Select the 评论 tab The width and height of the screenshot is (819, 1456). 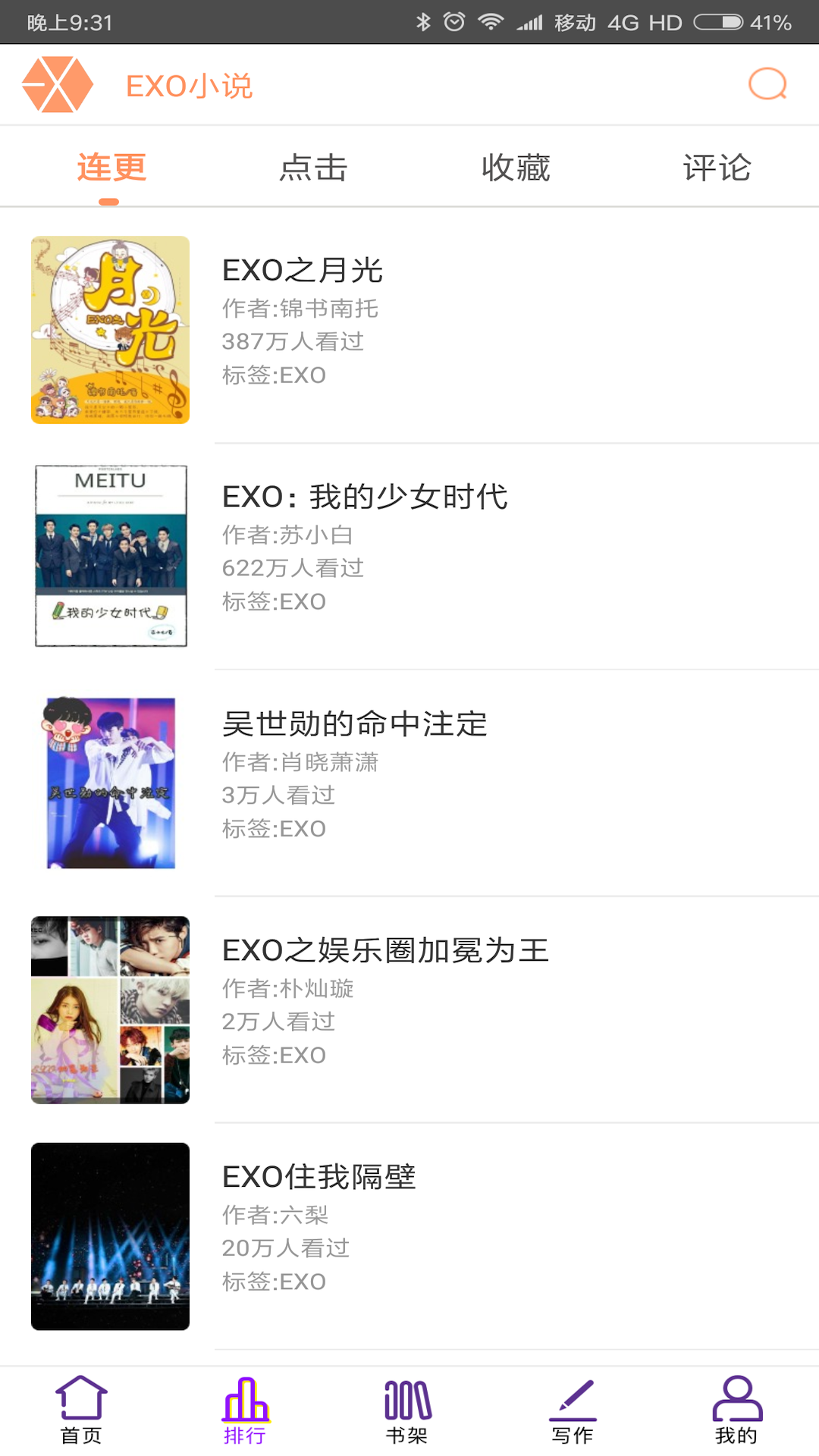[717, 167]
